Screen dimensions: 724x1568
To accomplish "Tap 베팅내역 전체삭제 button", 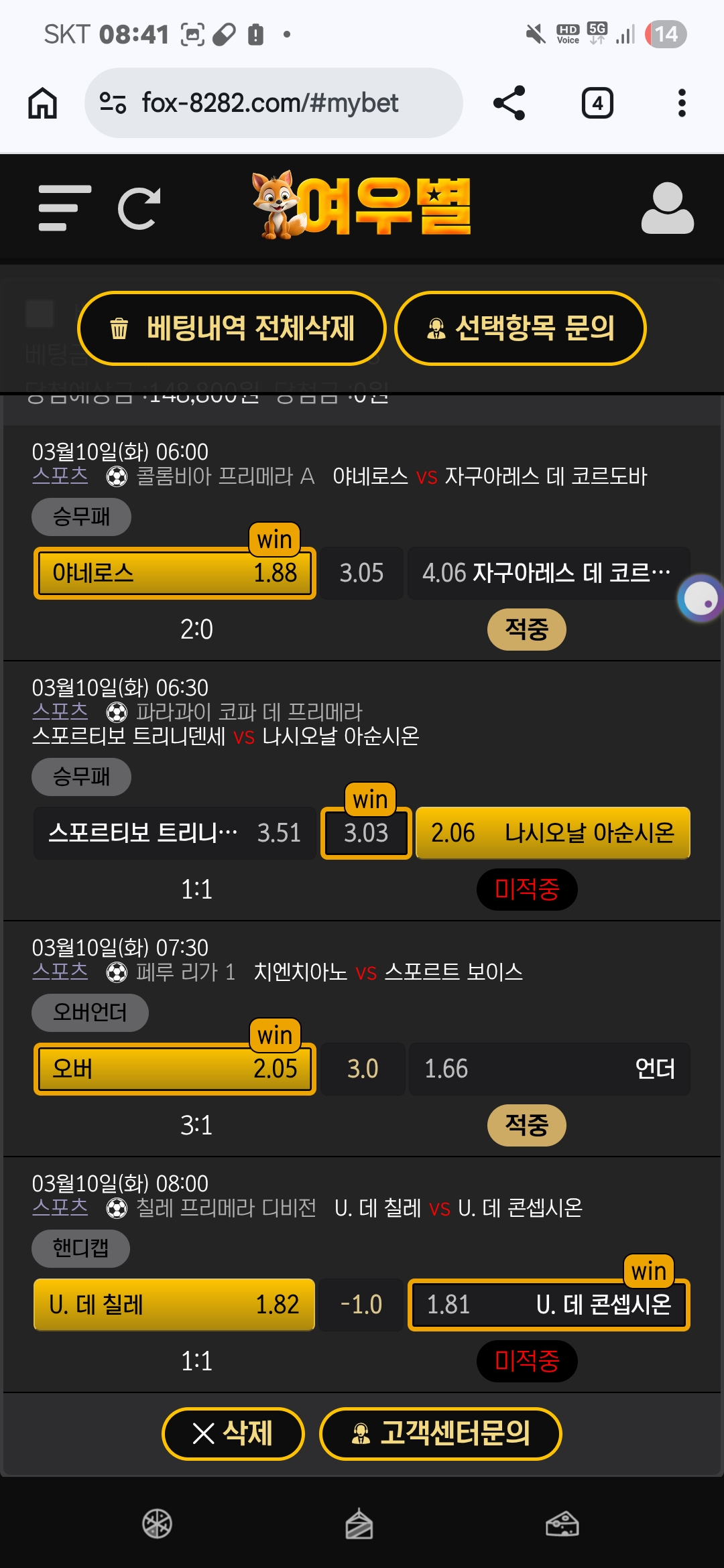I will (232, 328).
